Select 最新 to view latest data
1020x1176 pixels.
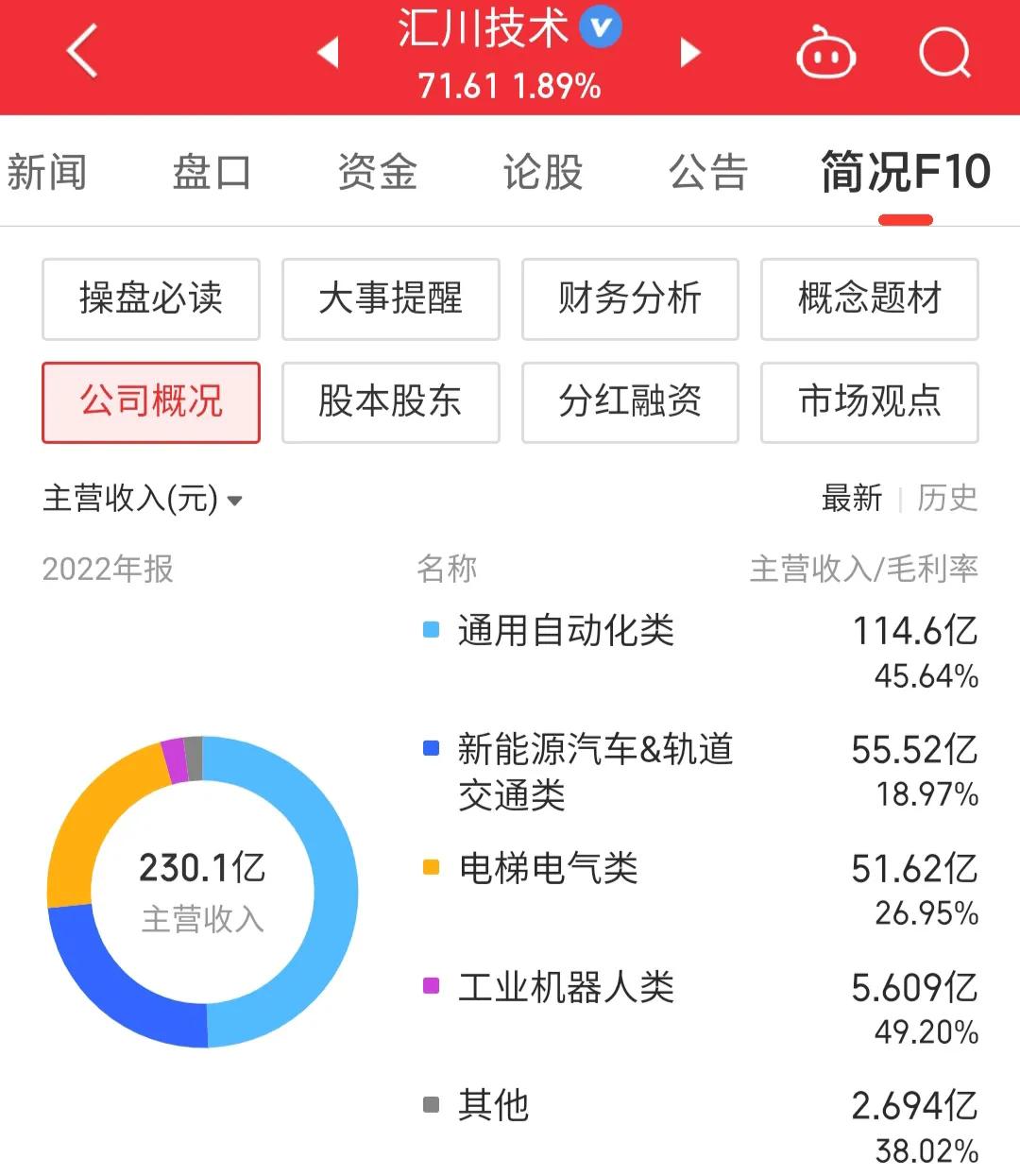[853, 499]
